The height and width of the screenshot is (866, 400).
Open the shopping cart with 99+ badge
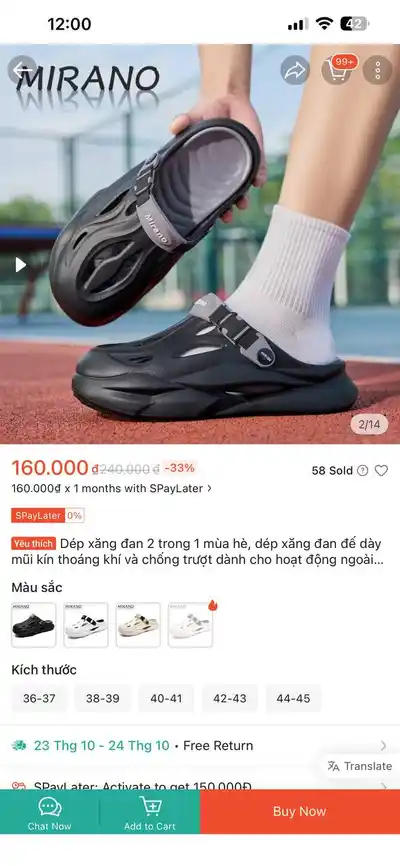[x=336, y=70]
